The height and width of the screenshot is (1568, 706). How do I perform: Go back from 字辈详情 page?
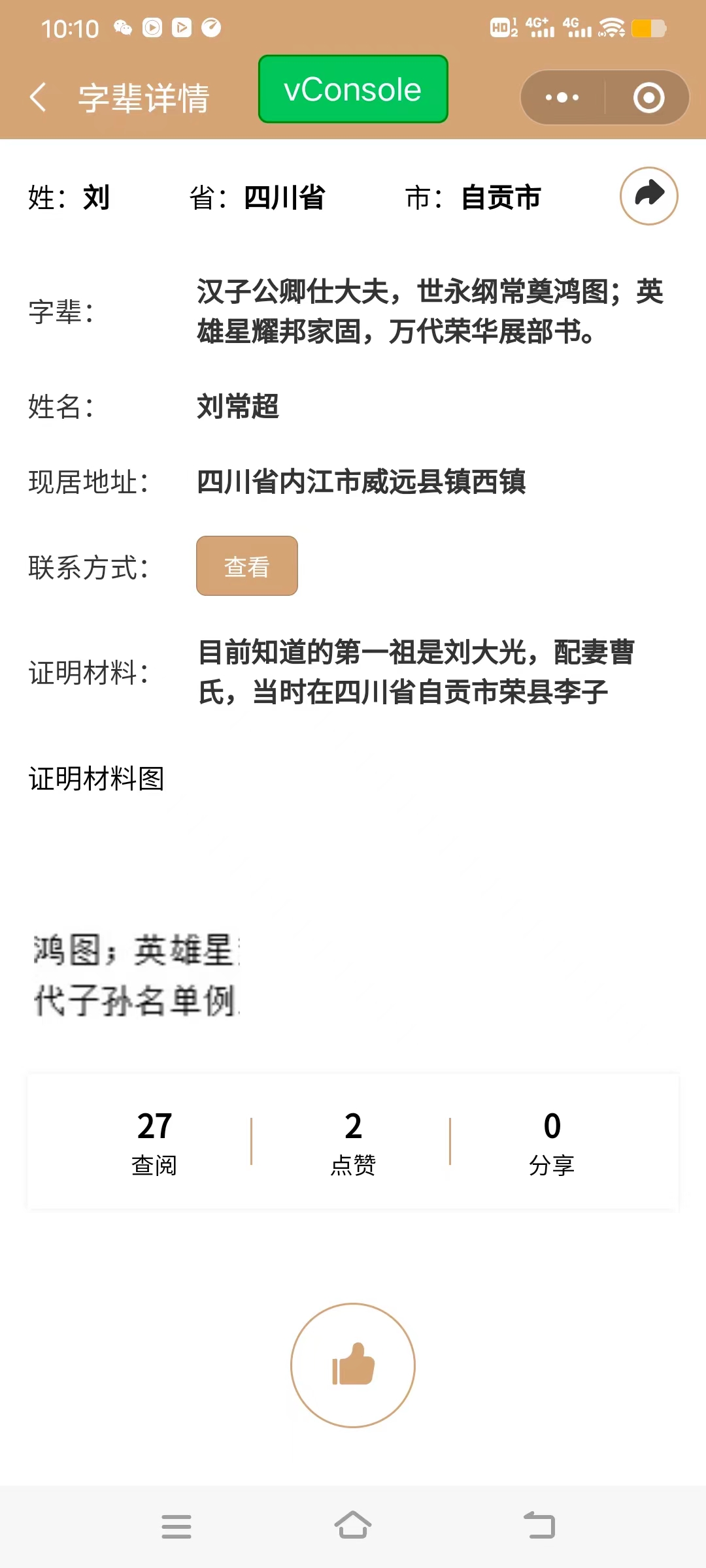pos(38,97)
